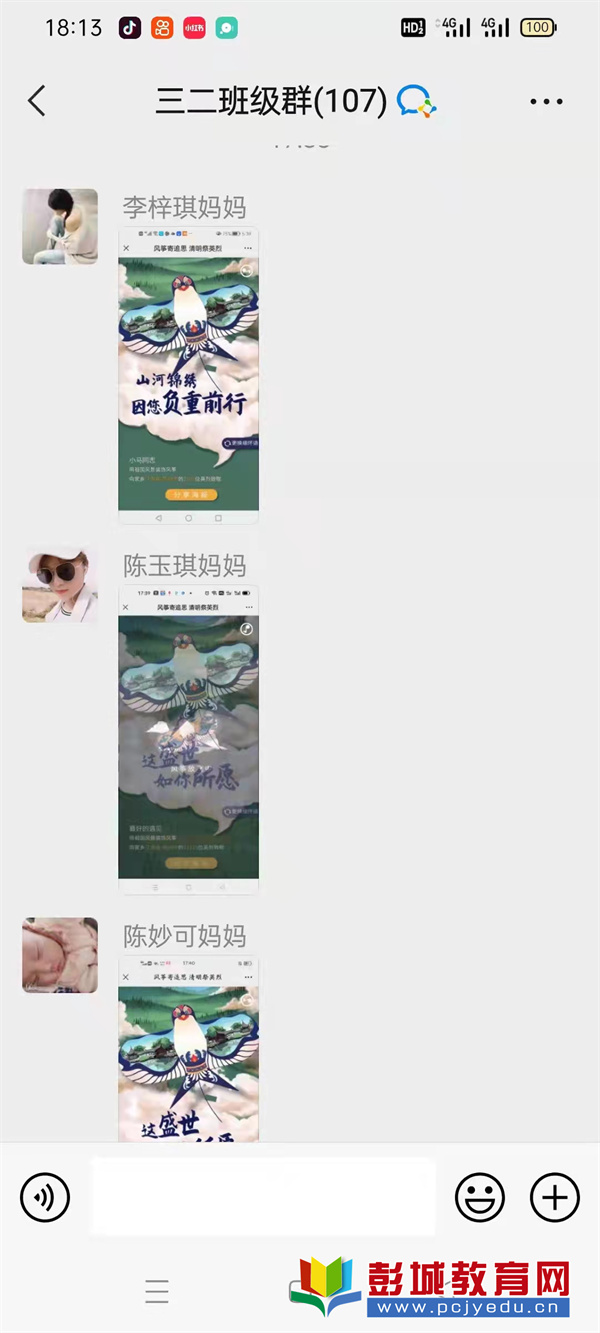
Task: Go back from the 三二班级群 chat
Action: click(37, 101)
